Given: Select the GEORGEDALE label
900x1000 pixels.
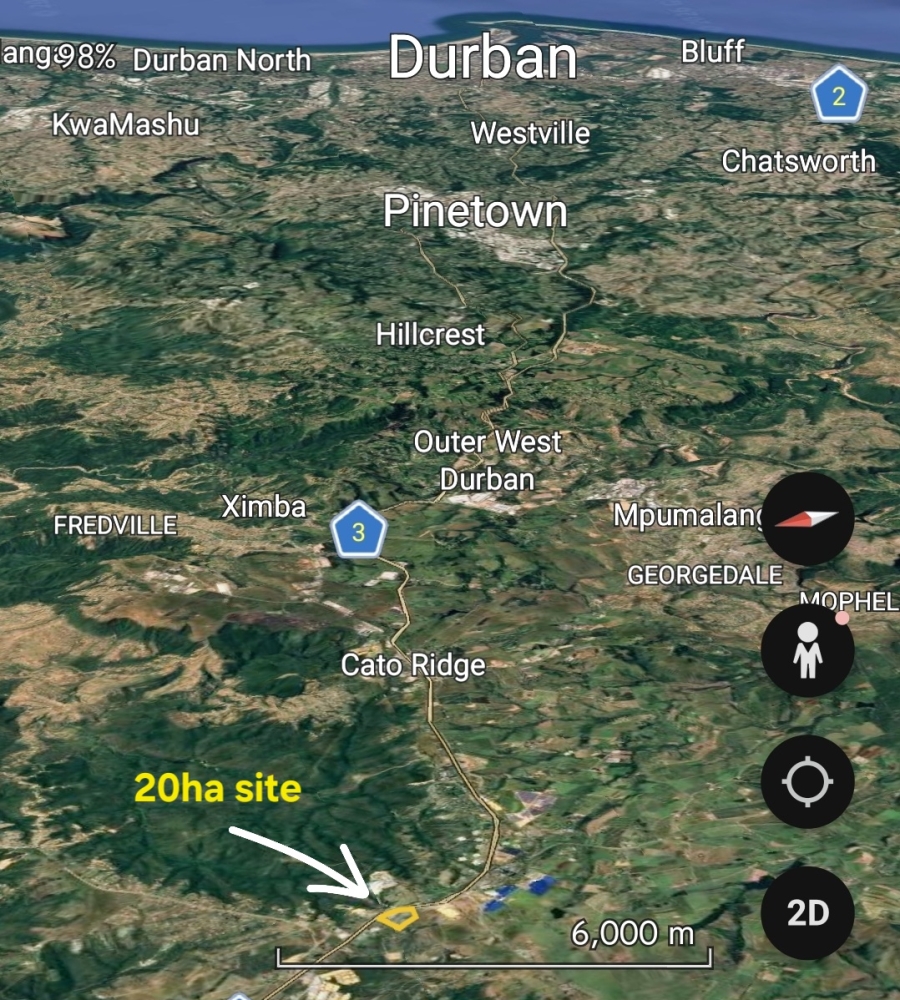Looking at the screenshot, I should click(704, 576).
